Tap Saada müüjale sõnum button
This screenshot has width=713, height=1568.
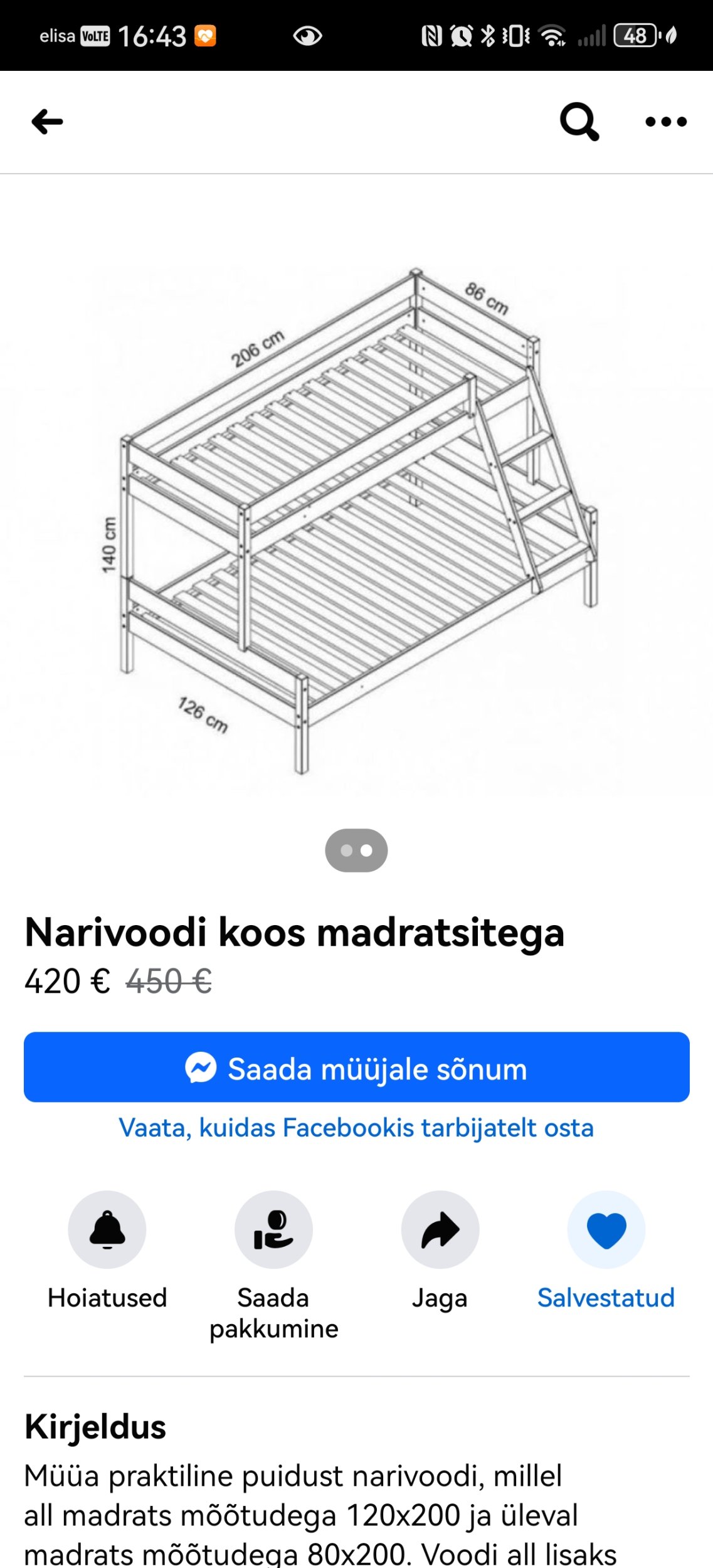click(356, 1067)
